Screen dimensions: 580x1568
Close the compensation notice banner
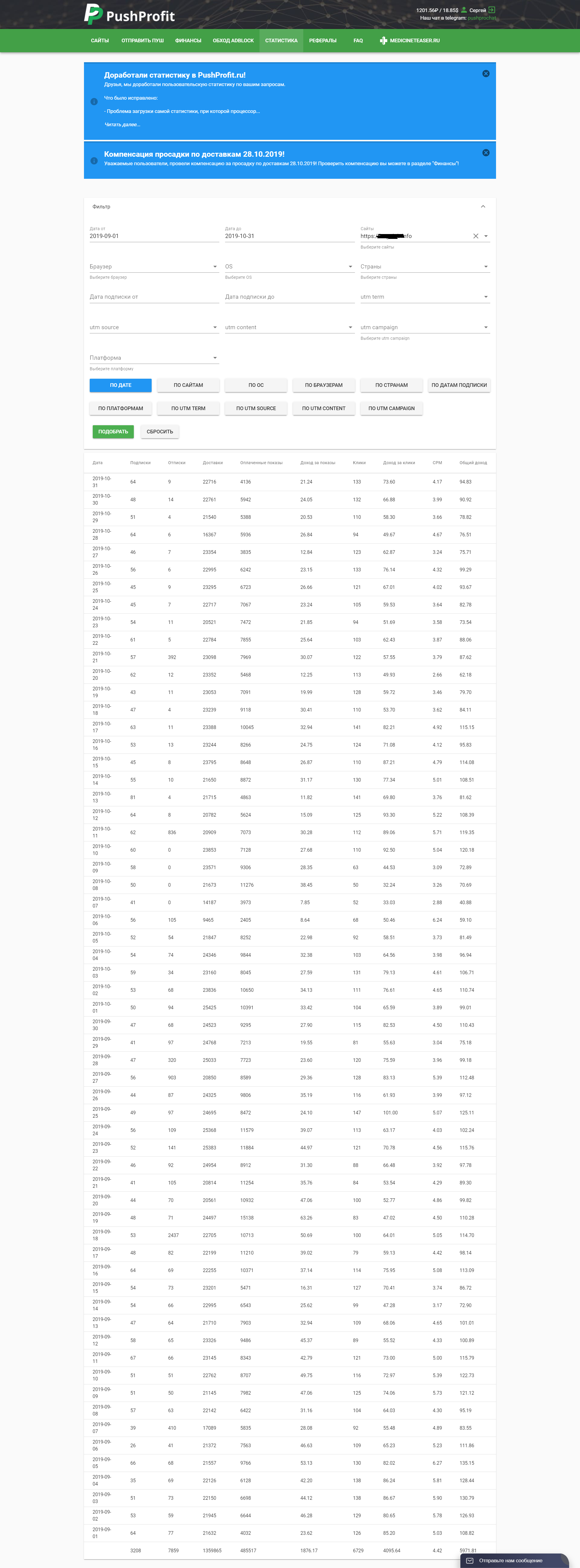[486, 153]
